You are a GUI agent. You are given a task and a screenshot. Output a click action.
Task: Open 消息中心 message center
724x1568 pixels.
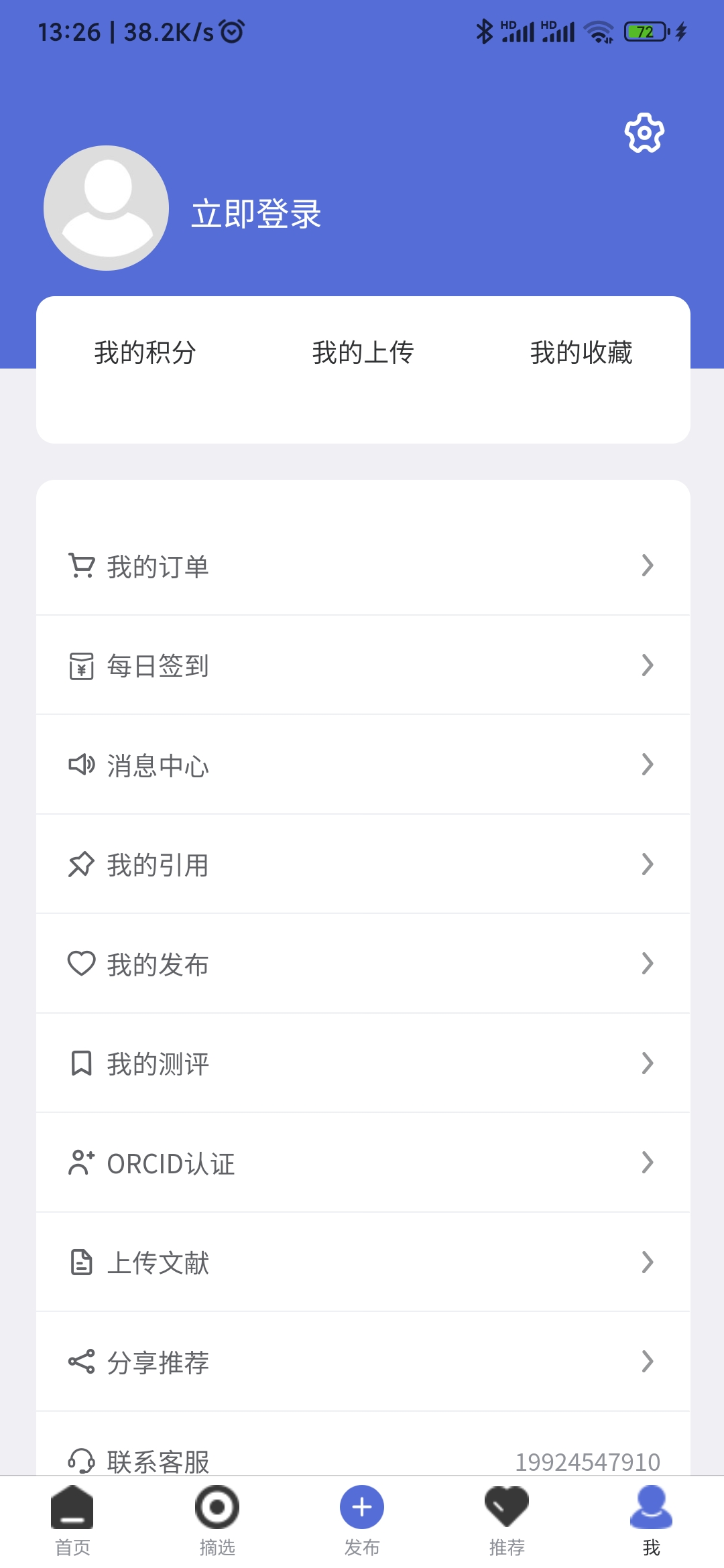pos(363,765)
